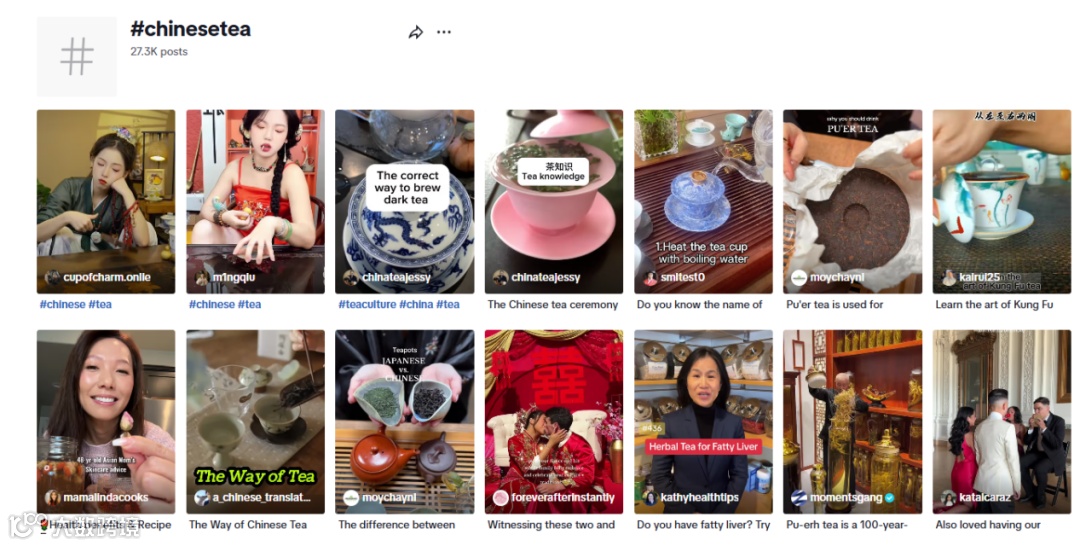Open the video by katalcaraz
This screenshot has height=546, width=1080.
tap(1001, 420)
